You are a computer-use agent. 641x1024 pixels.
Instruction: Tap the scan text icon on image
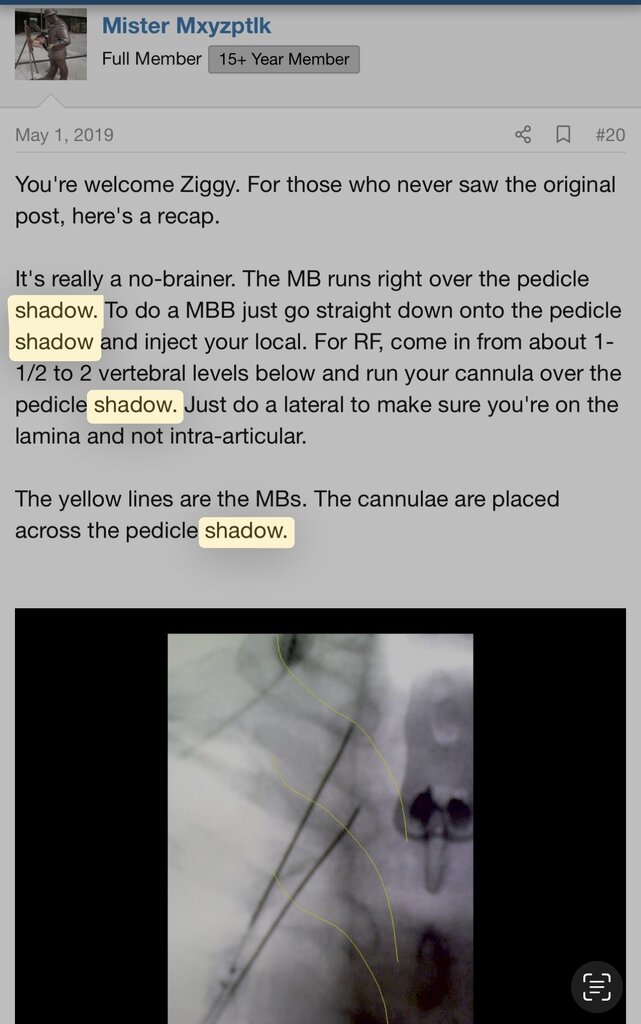click(x=596, y=987)
